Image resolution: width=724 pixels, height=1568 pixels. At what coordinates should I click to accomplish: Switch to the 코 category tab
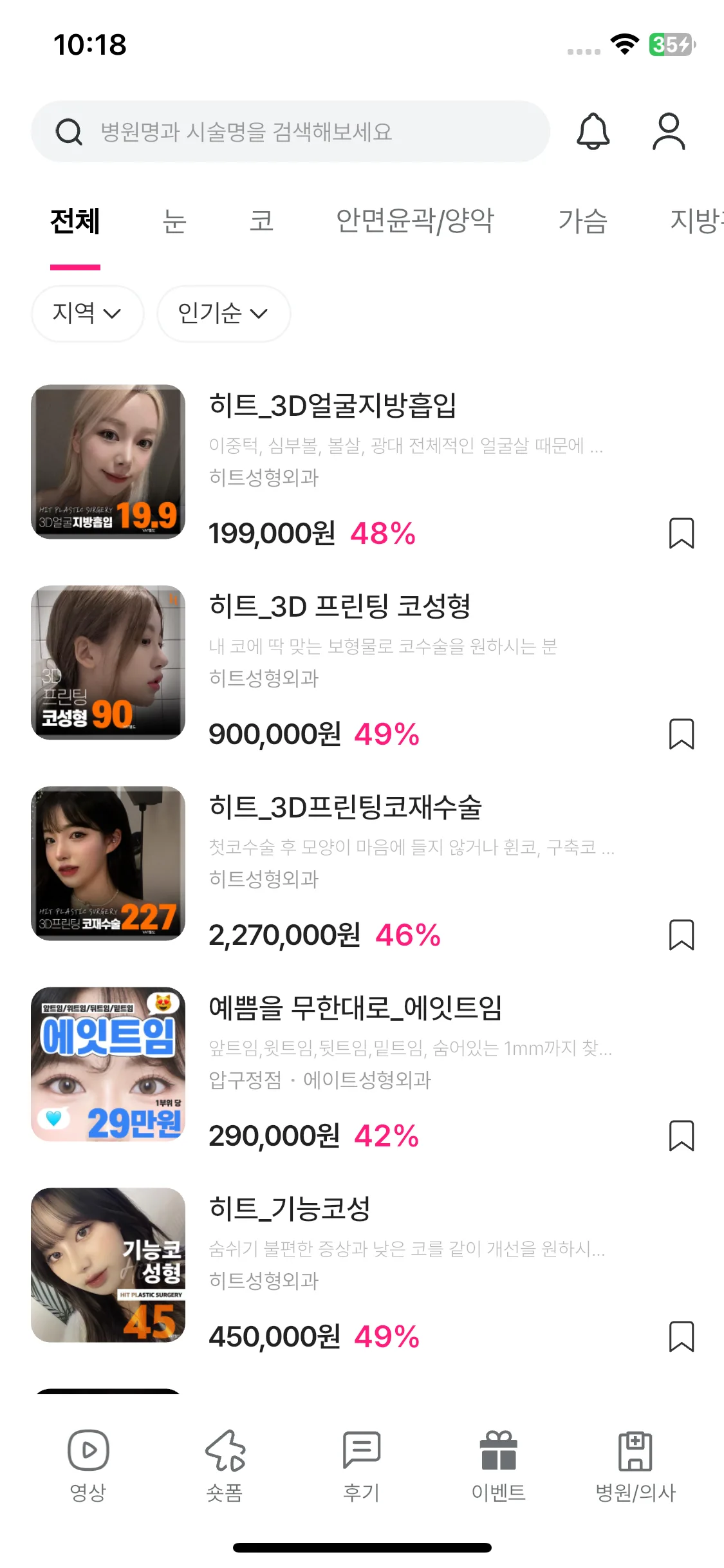coord(261,221)
